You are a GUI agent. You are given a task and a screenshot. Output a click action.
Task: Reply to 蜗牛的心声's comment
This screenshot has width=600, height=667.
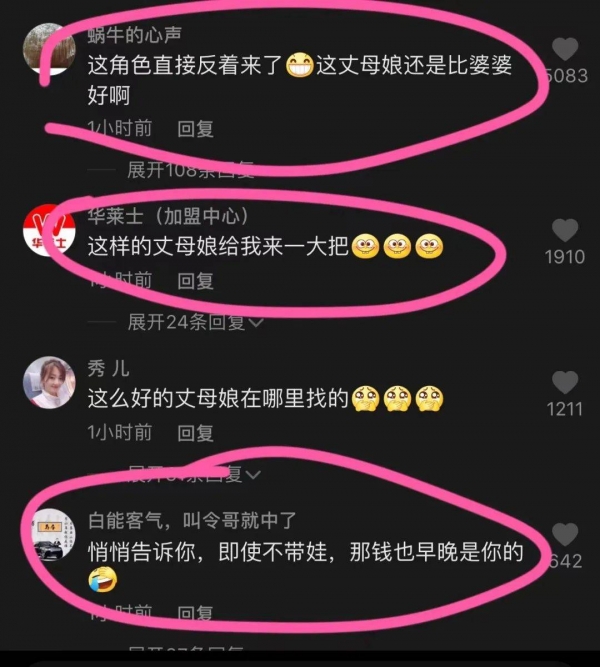[196, 128]
